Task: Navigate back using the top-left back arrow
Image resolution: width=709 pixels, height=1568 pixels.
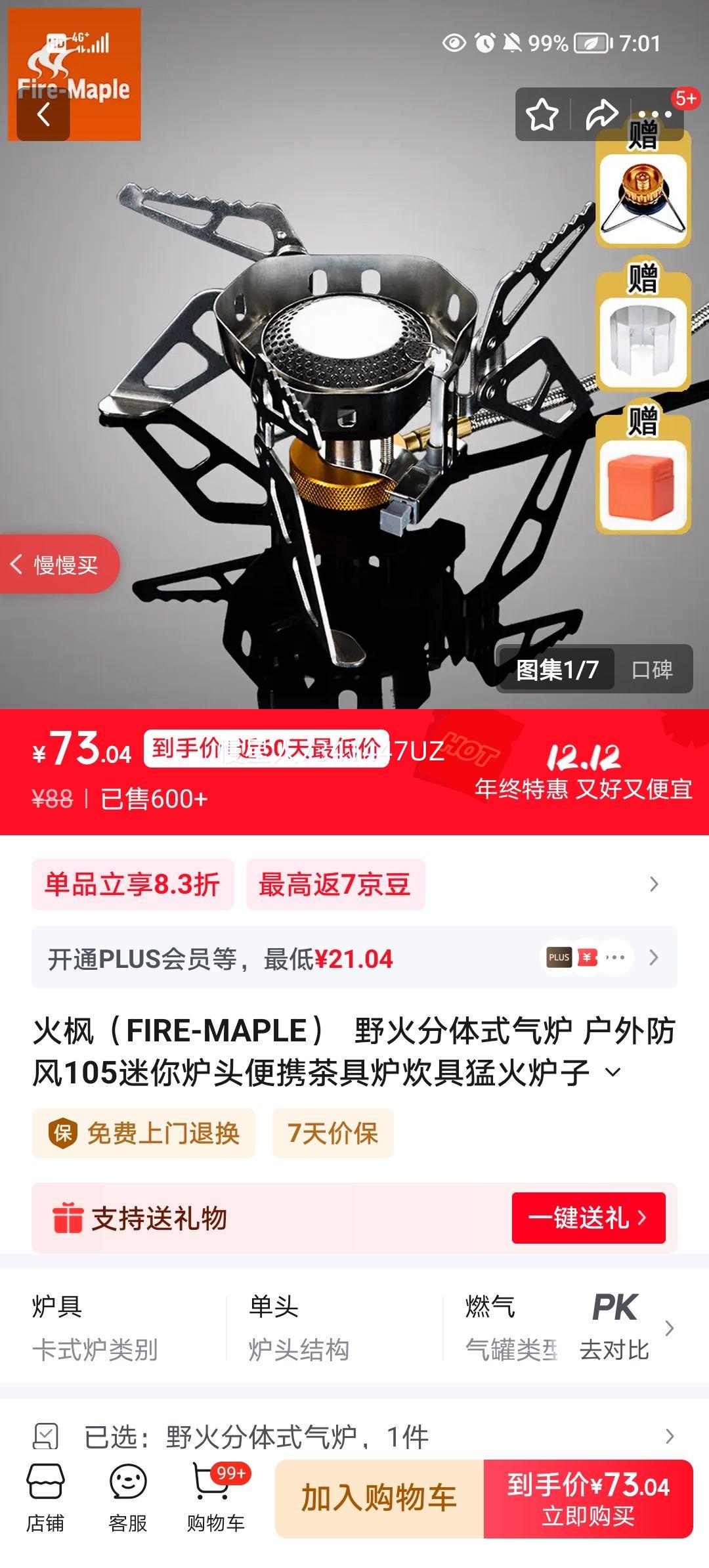Action: 43,118
